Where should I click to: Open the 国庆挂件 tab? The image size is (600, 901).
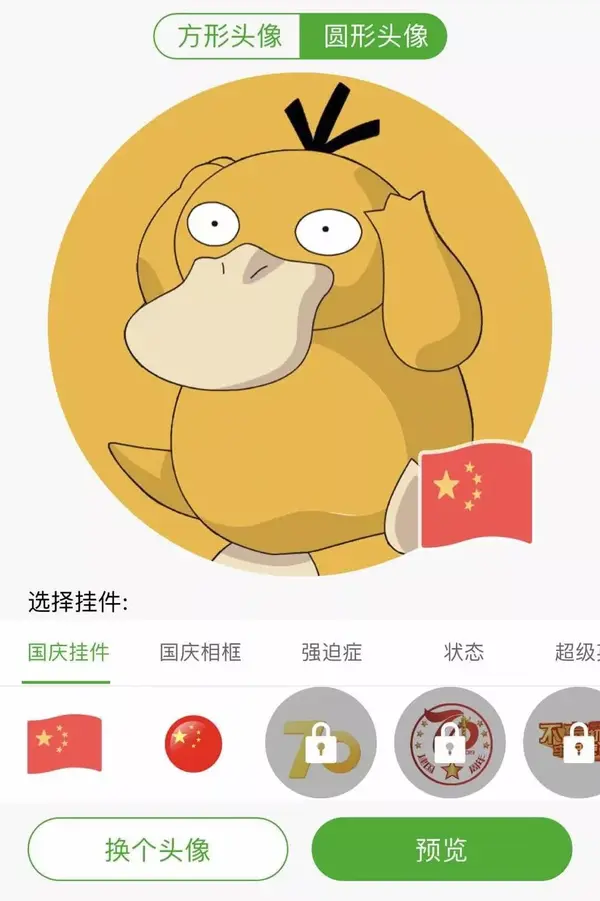coord(67,653)
